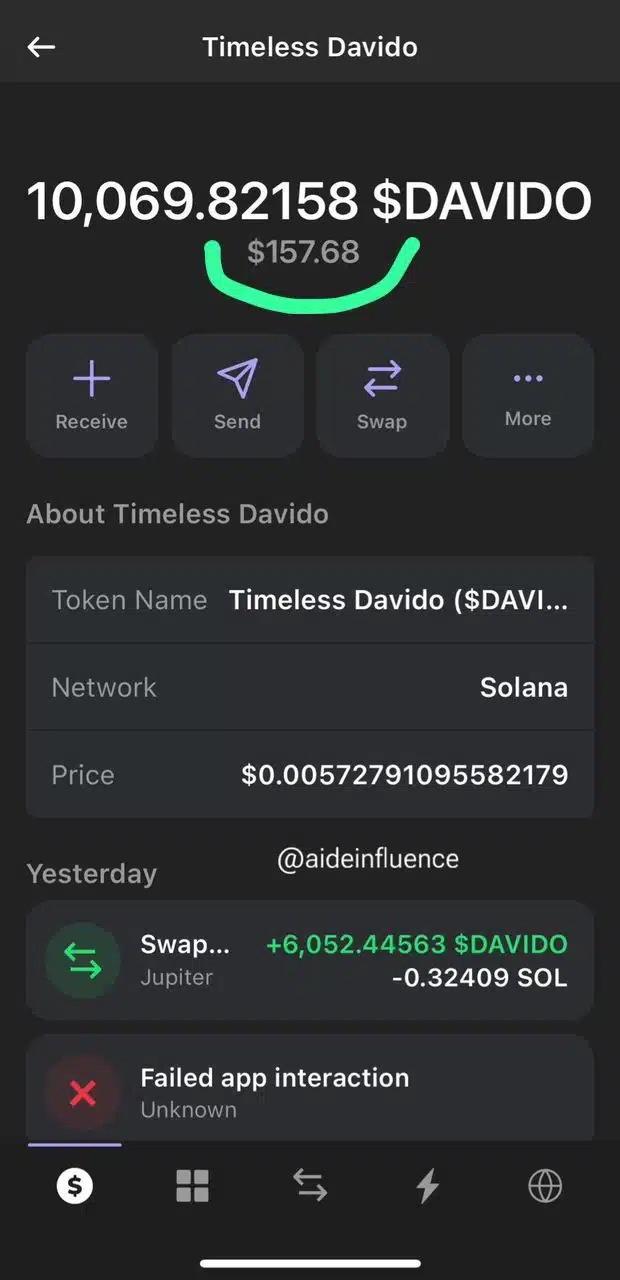620x1280 pixels.
Task: View the Failed app interaction entry
Action: [310, 1092]
